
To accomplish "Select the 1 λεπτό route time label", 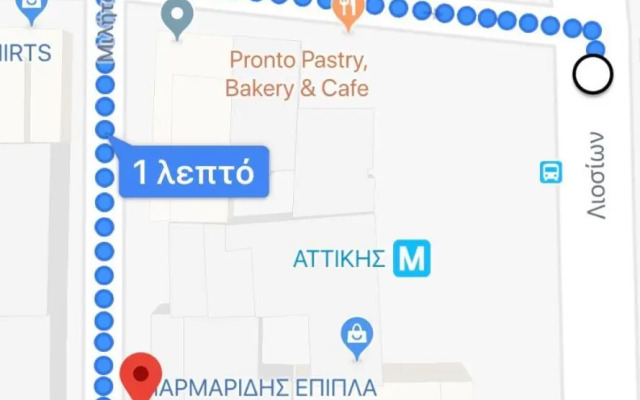I will (193, 173).
